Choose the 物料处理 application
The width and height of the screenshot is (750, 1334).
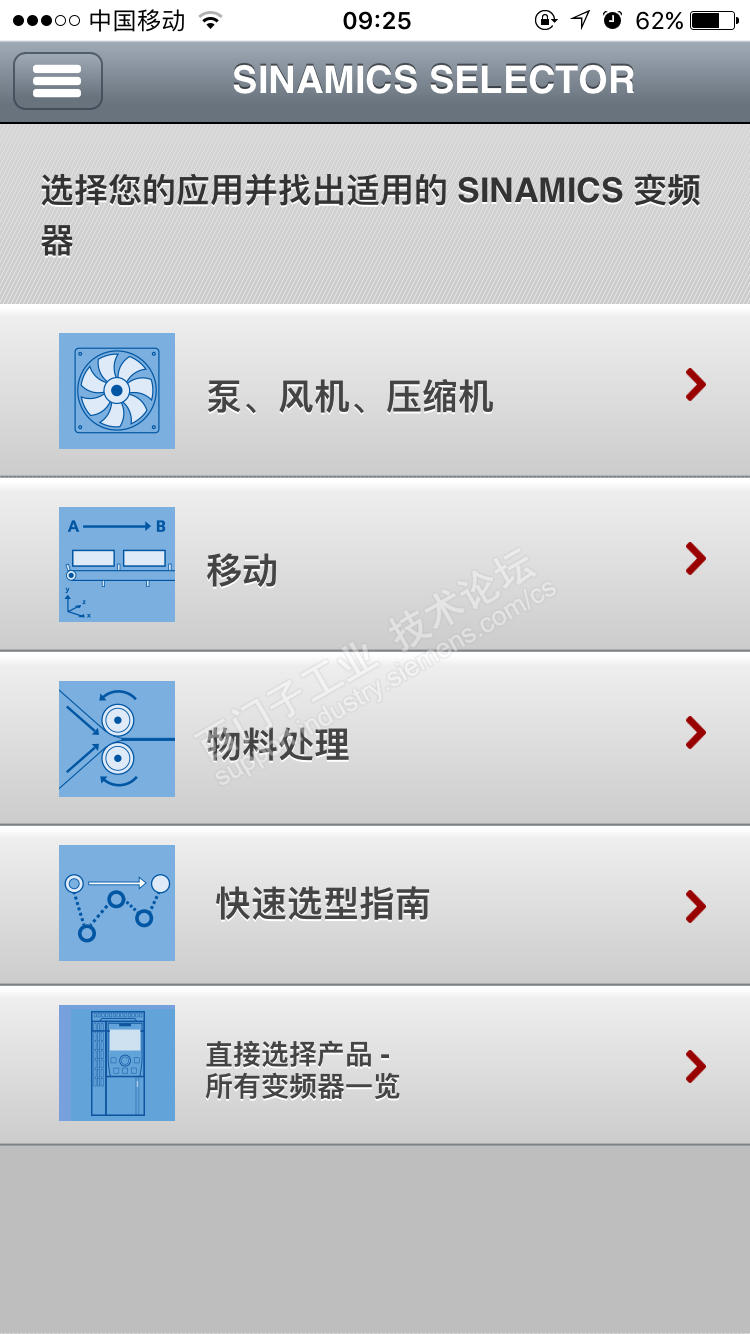coord(374,740)
